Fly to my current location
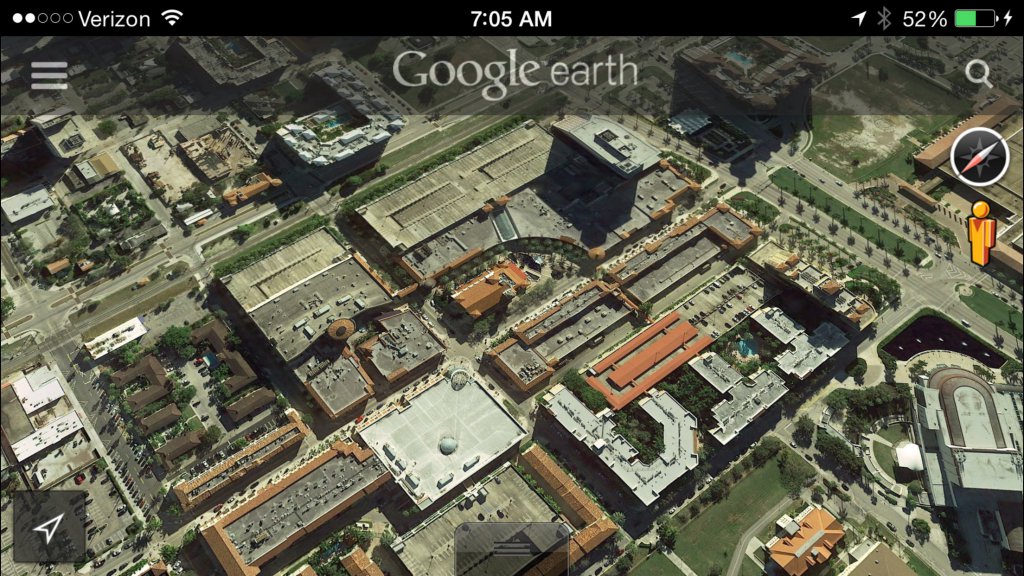The image size is (1024, 576). [49, 527]
